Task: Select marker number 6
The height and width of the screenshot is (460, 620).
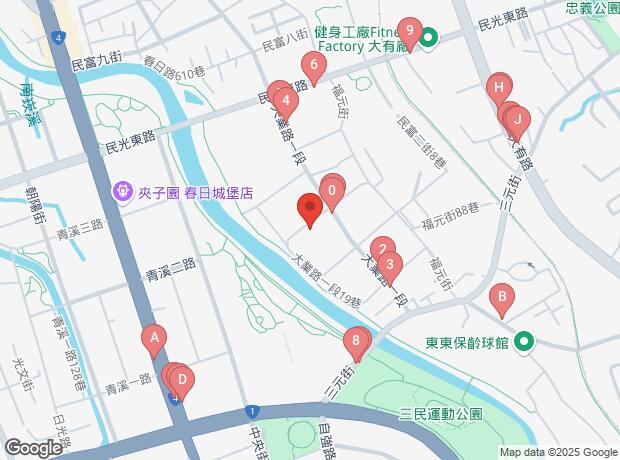Action: (x=314, y=69)
